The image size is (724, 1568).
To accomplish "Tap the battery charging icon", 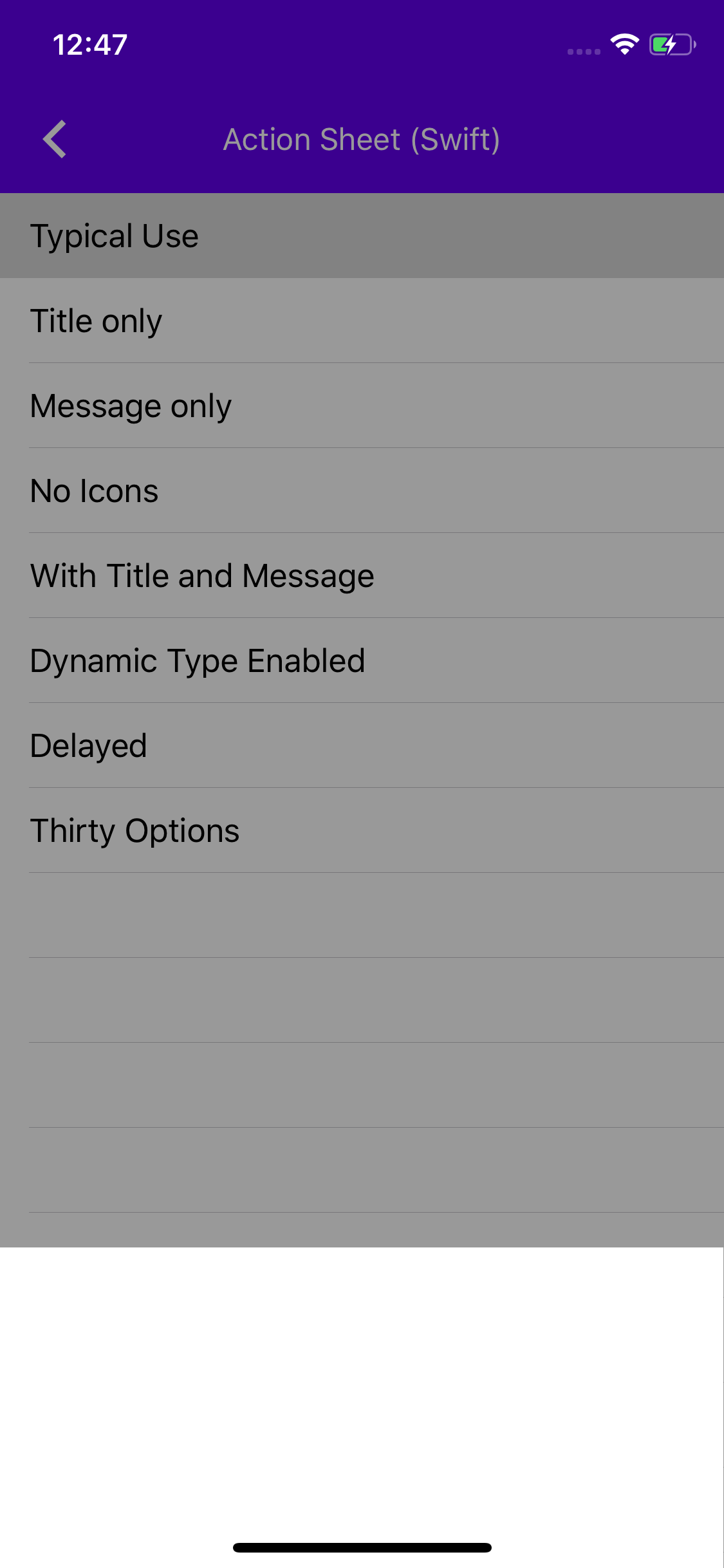I will click(669, 43).
